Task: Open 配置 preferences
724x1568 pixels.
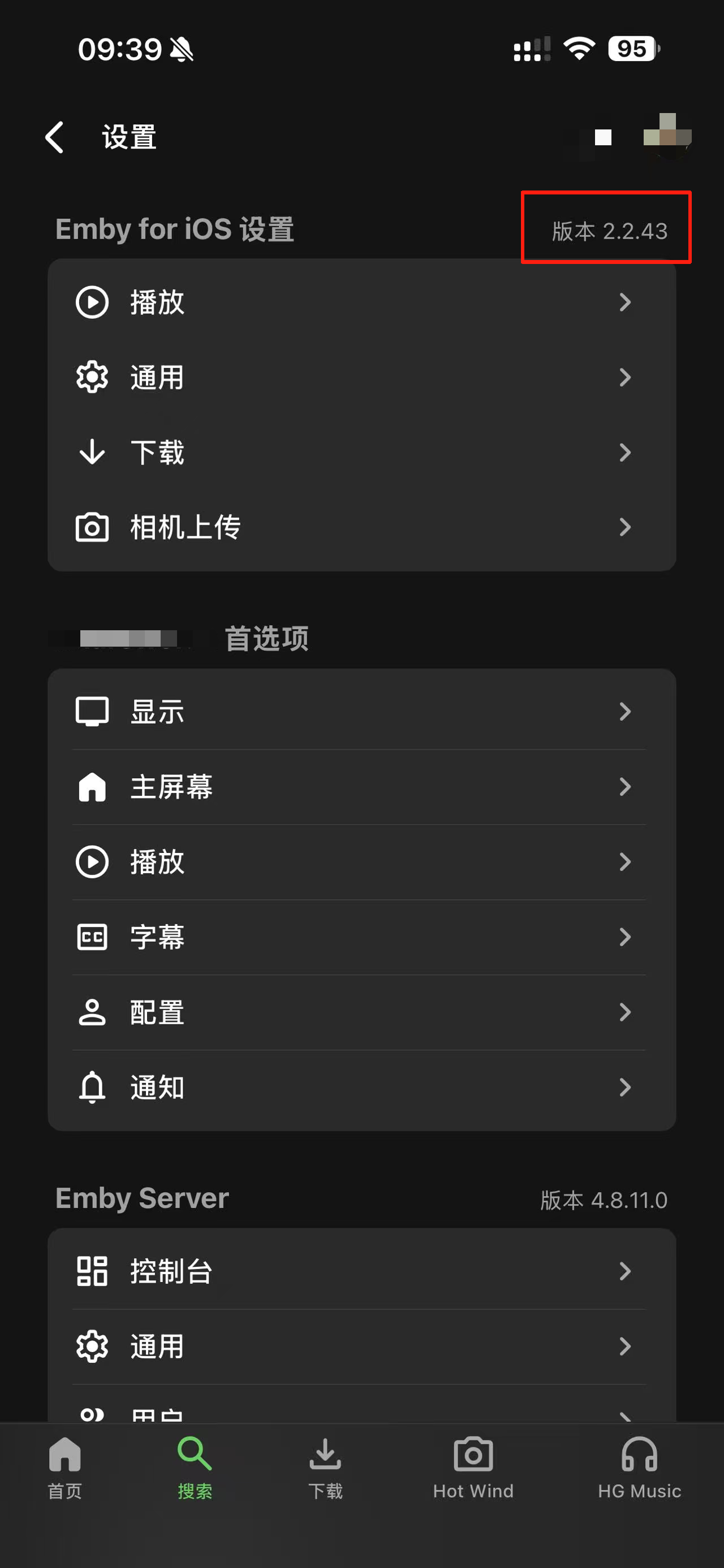Action: tap(361, 1012)
